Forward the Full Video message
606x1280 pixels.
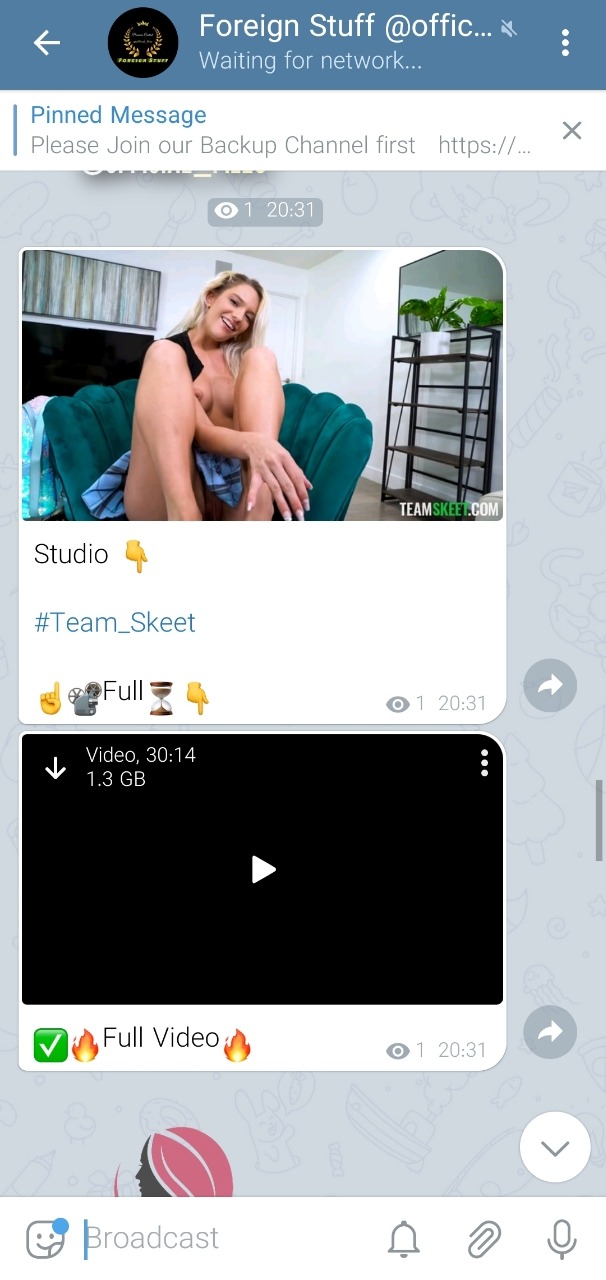[550, 1033]
